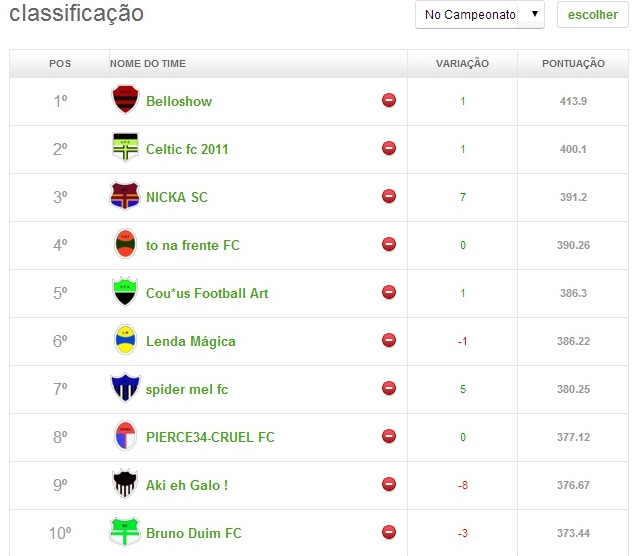
Task: Tap the red minus icon beside Belloshow
Action: point(389,101)
